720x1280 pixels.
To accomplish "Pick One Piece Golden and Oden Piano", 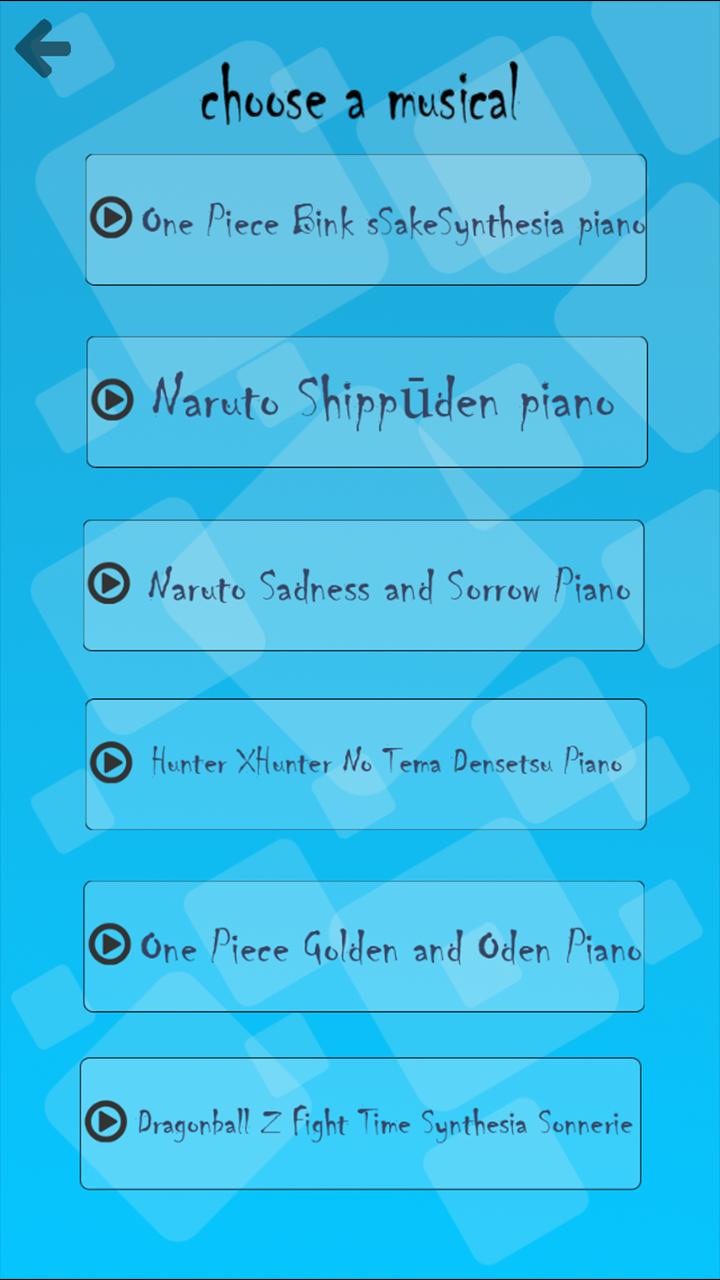I will 364,946.
